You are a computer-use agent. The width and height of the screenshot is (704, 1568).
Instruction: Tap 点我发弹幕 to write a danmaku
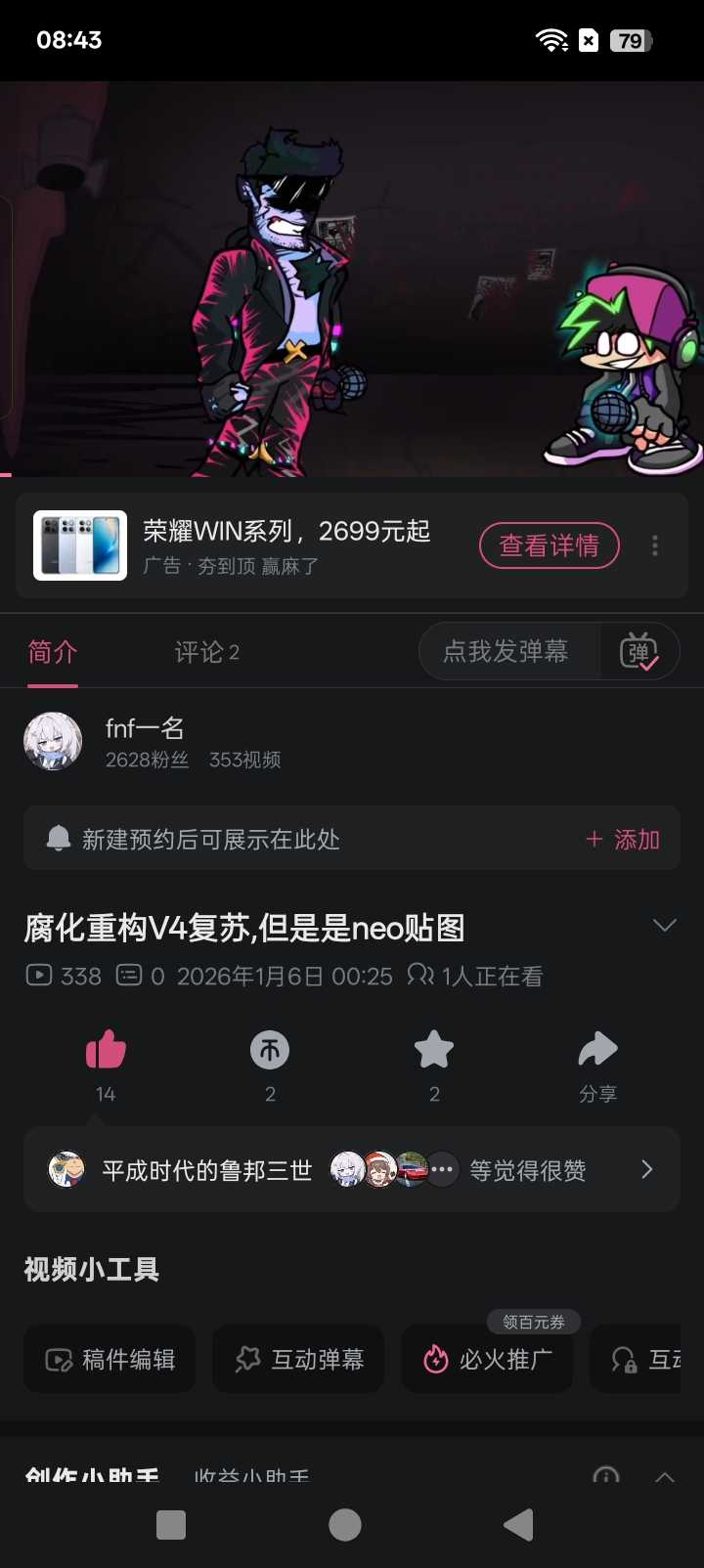[506, 652]
